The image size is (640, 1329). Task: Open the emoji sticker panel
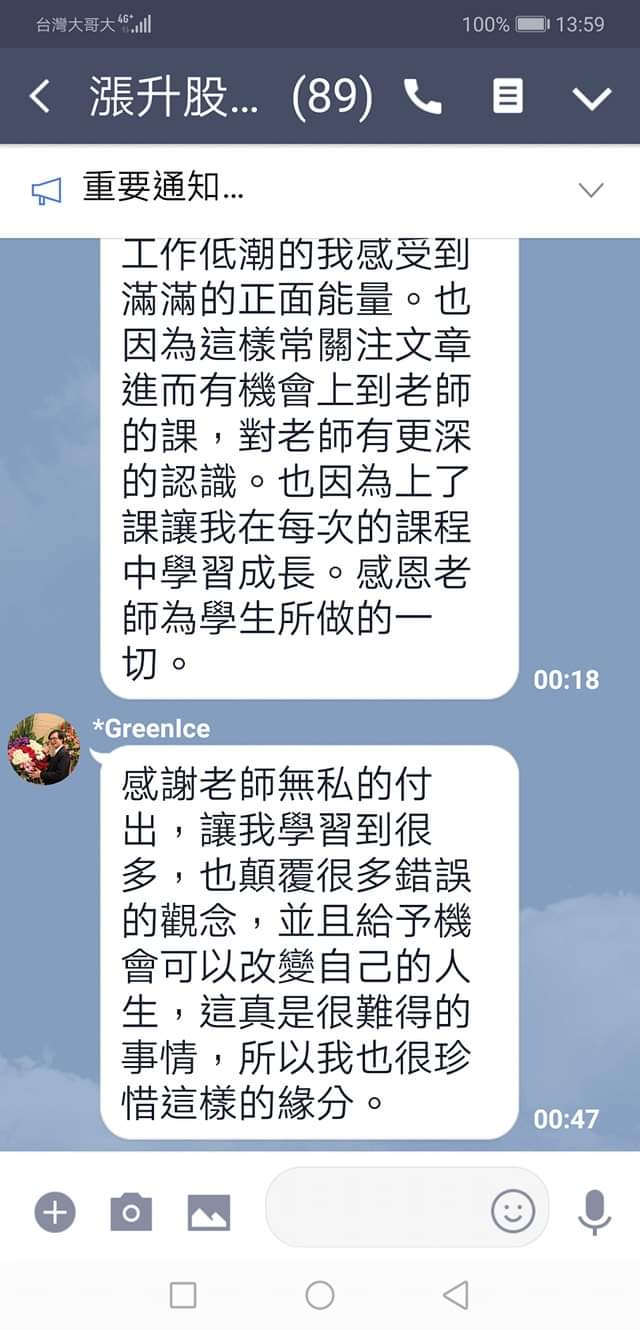point(513,1212)
